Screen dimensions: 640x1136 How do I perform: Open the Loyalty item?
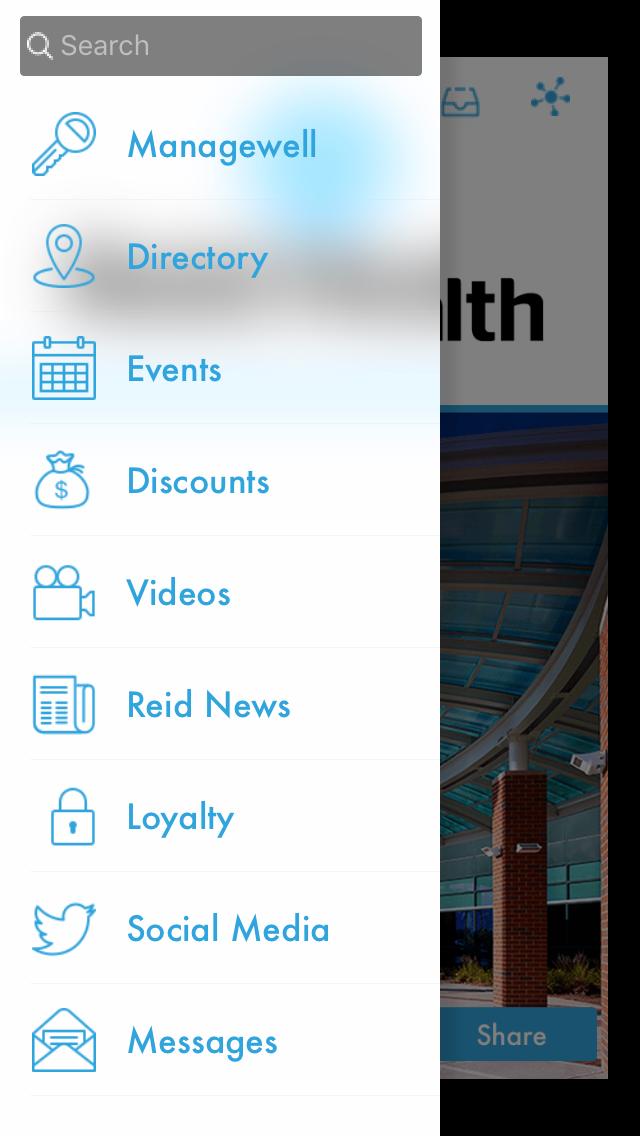pyautogui.click(x=180, y=818)
